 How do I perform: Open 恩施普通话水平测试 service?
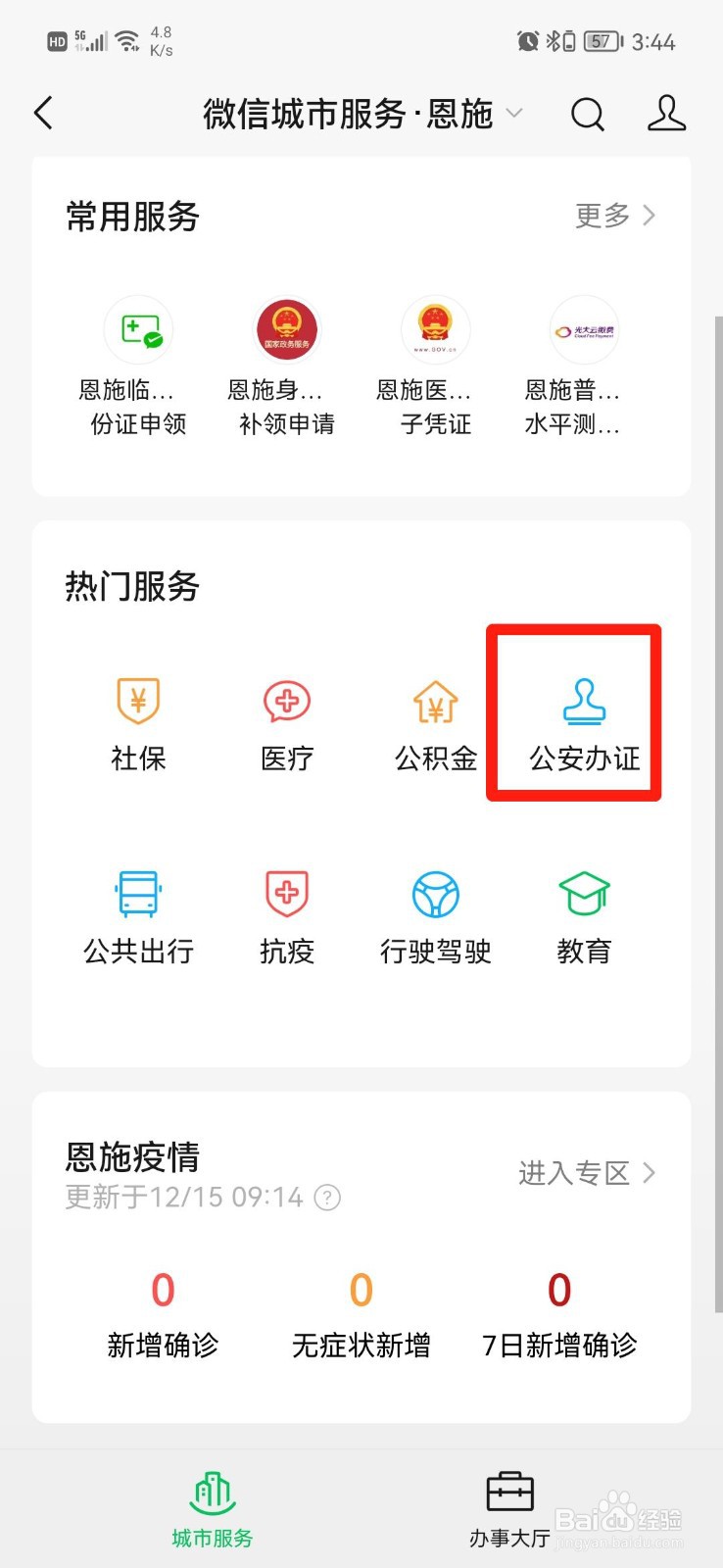click(x=583, y=329)
